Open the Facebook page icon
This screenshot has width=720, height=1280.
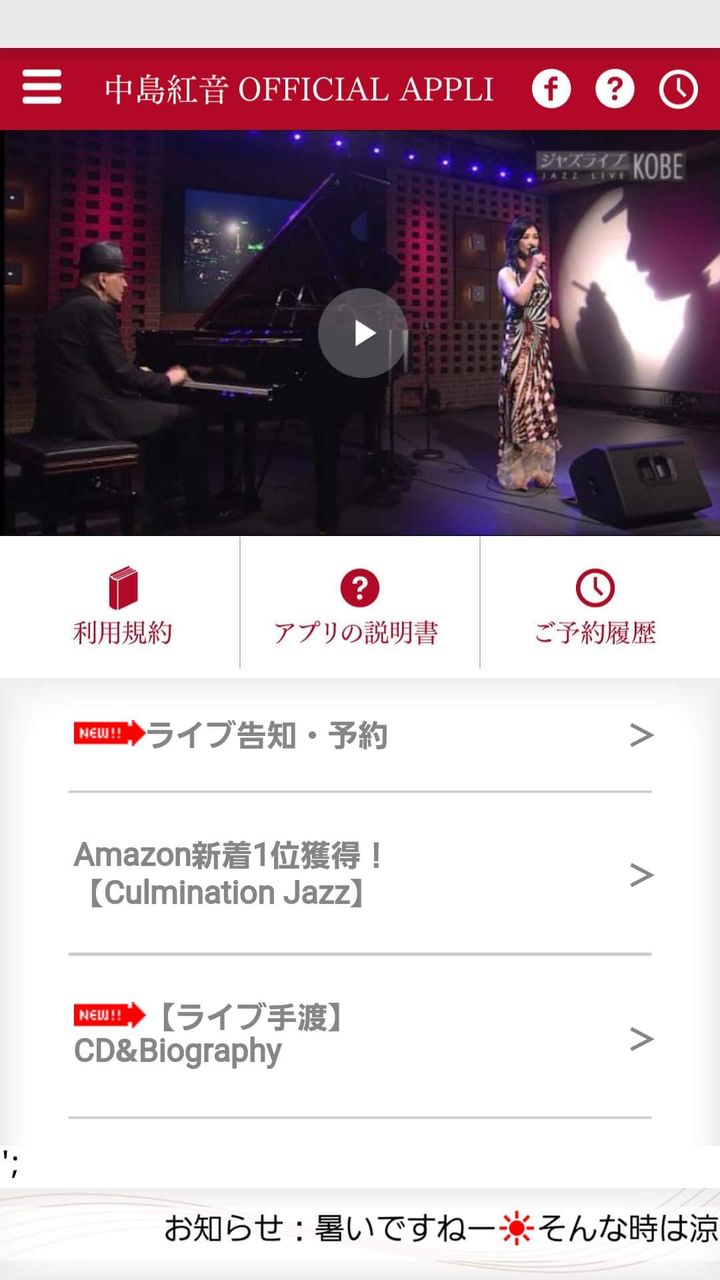[x=550, y=89]
